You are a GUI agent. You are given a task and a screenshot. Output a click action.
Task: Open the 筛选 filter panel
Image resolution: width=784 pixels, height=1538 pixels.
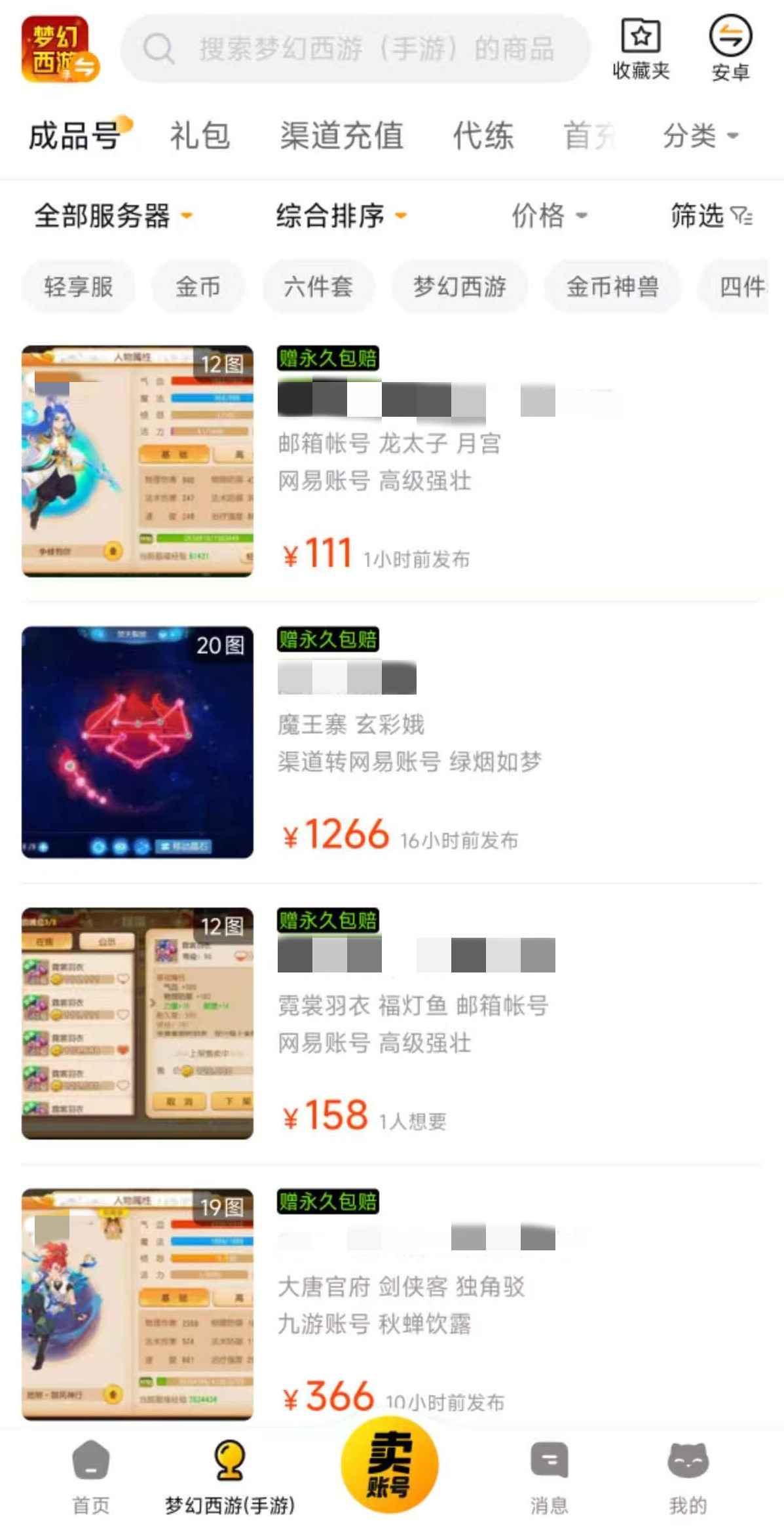click(711, 216)
